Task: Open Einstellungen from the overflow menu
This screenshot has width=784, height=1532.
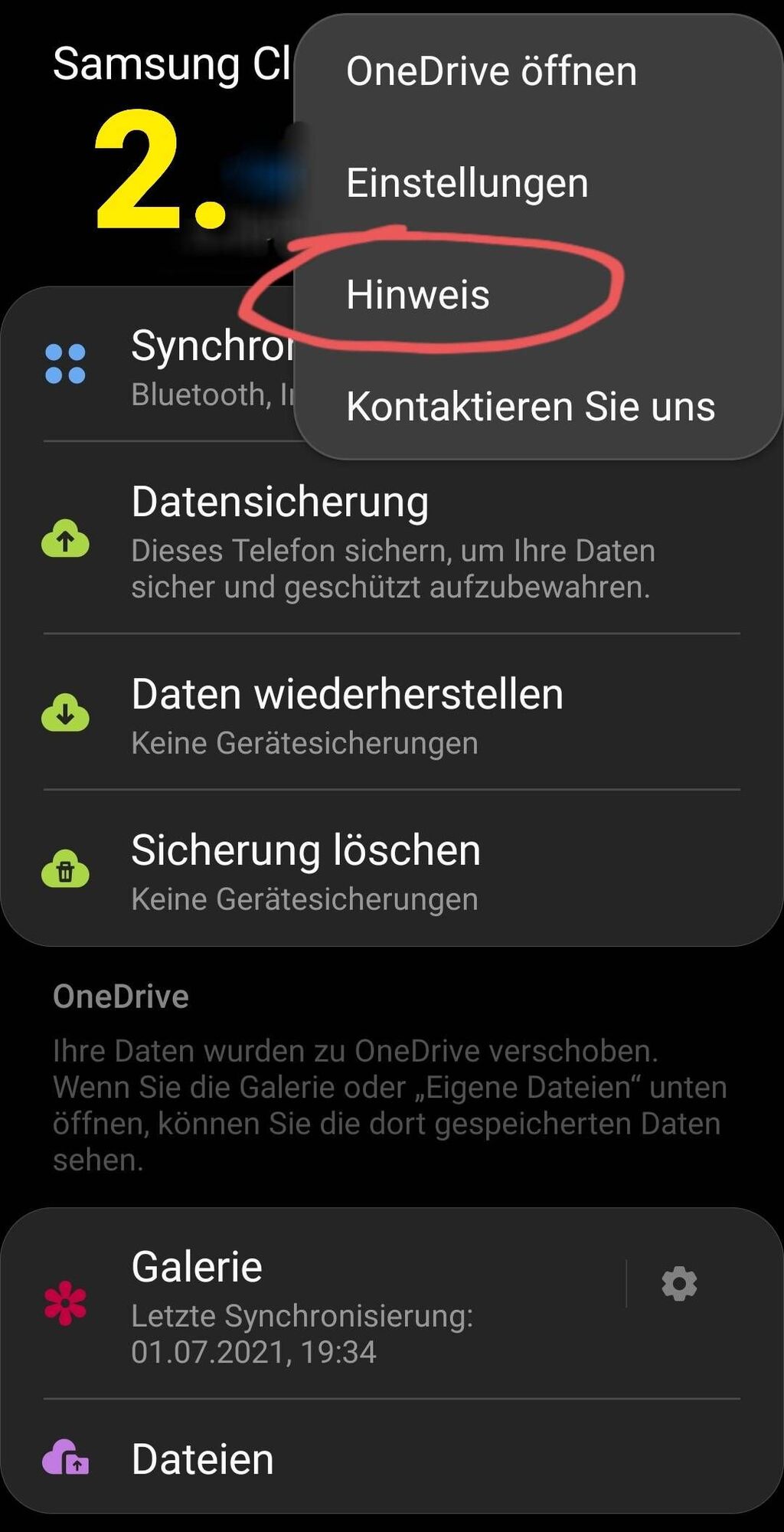Action: [467, 184]
